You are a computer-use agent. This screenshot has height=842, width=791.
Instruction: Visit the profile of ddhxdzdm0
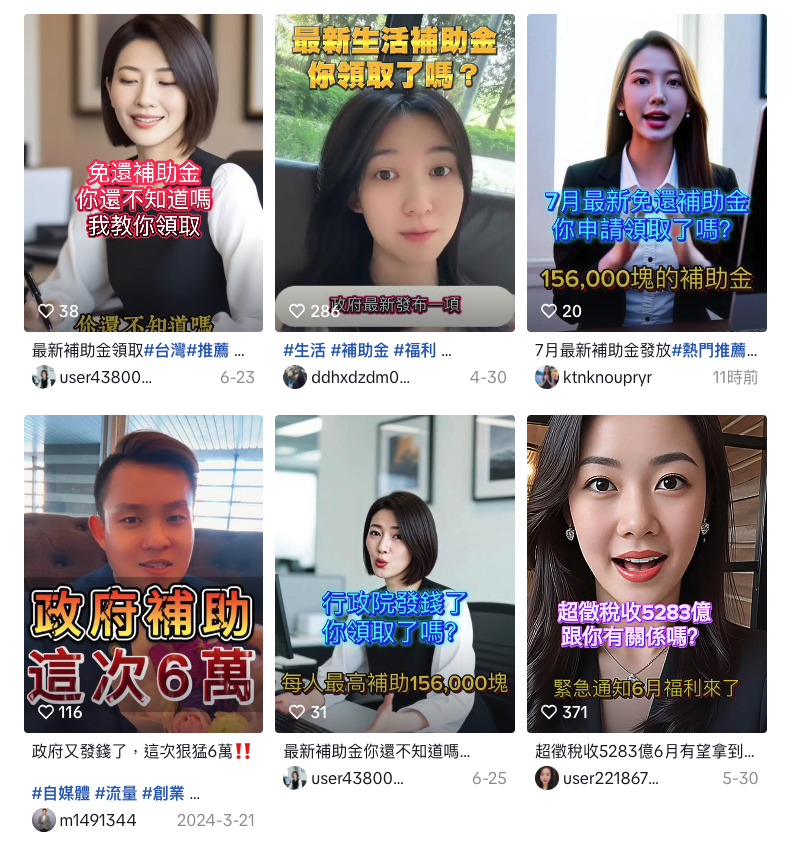347,377
